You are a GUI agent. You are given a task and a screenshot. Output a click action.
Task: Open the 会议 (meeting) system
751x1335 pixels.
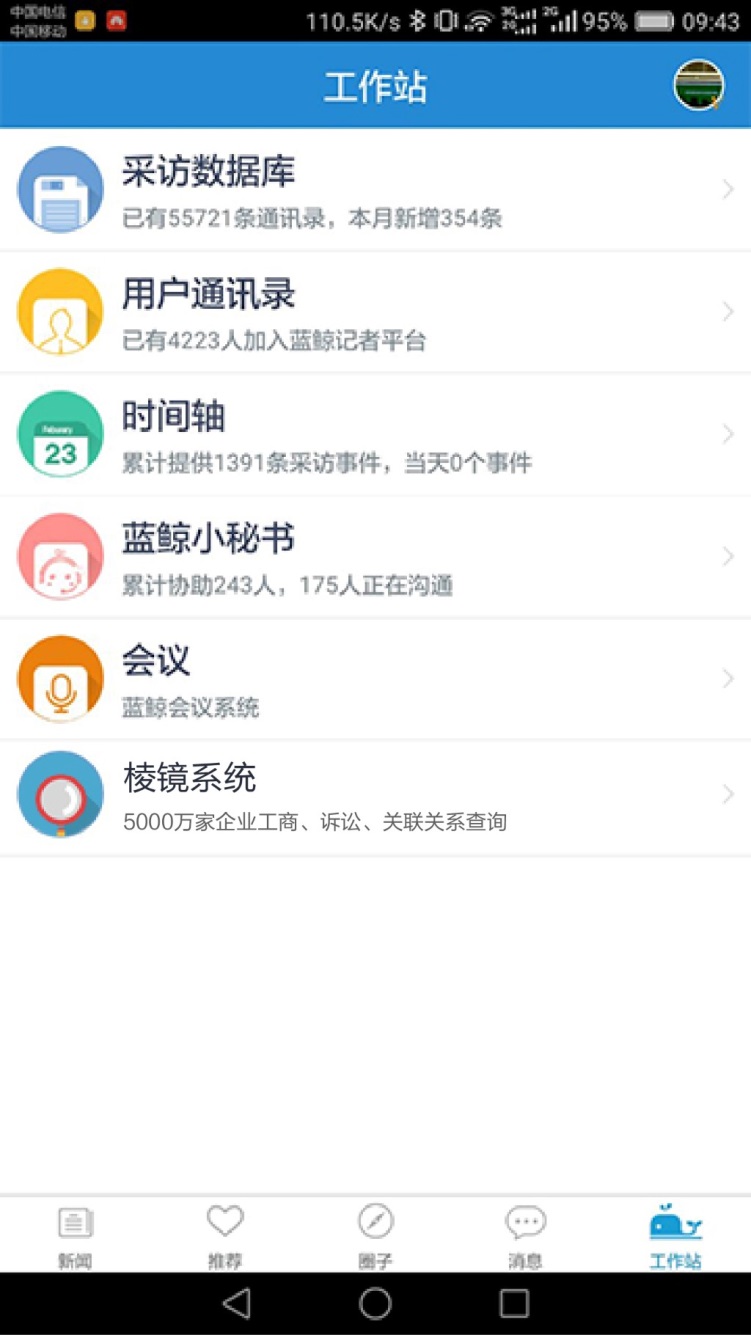pyautogui.click(x=375, y=678)
